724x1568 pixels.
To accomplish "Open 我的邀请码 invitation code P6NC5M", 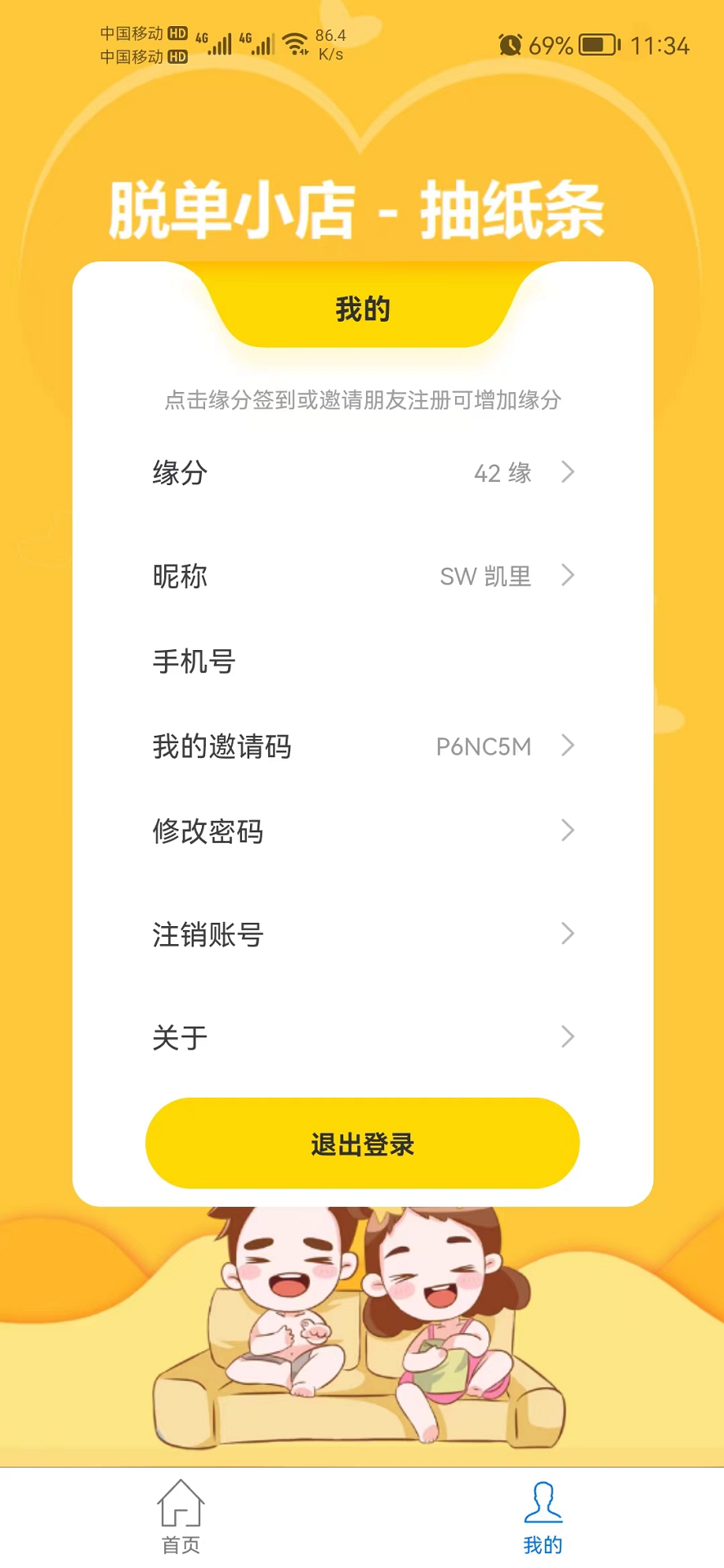I will coord(363,746).
